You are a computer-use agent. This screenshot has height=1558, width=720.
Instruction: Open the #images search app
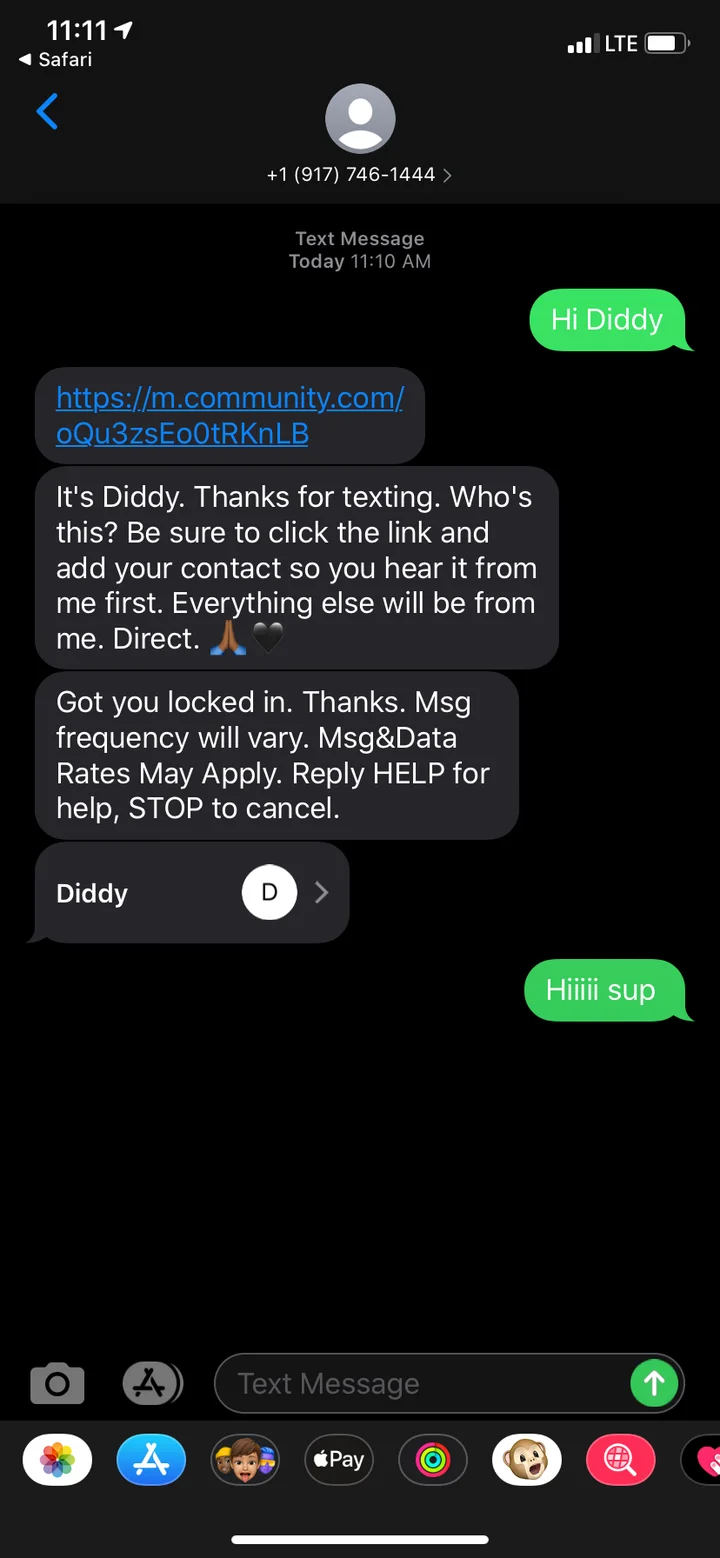point(620,1461)
